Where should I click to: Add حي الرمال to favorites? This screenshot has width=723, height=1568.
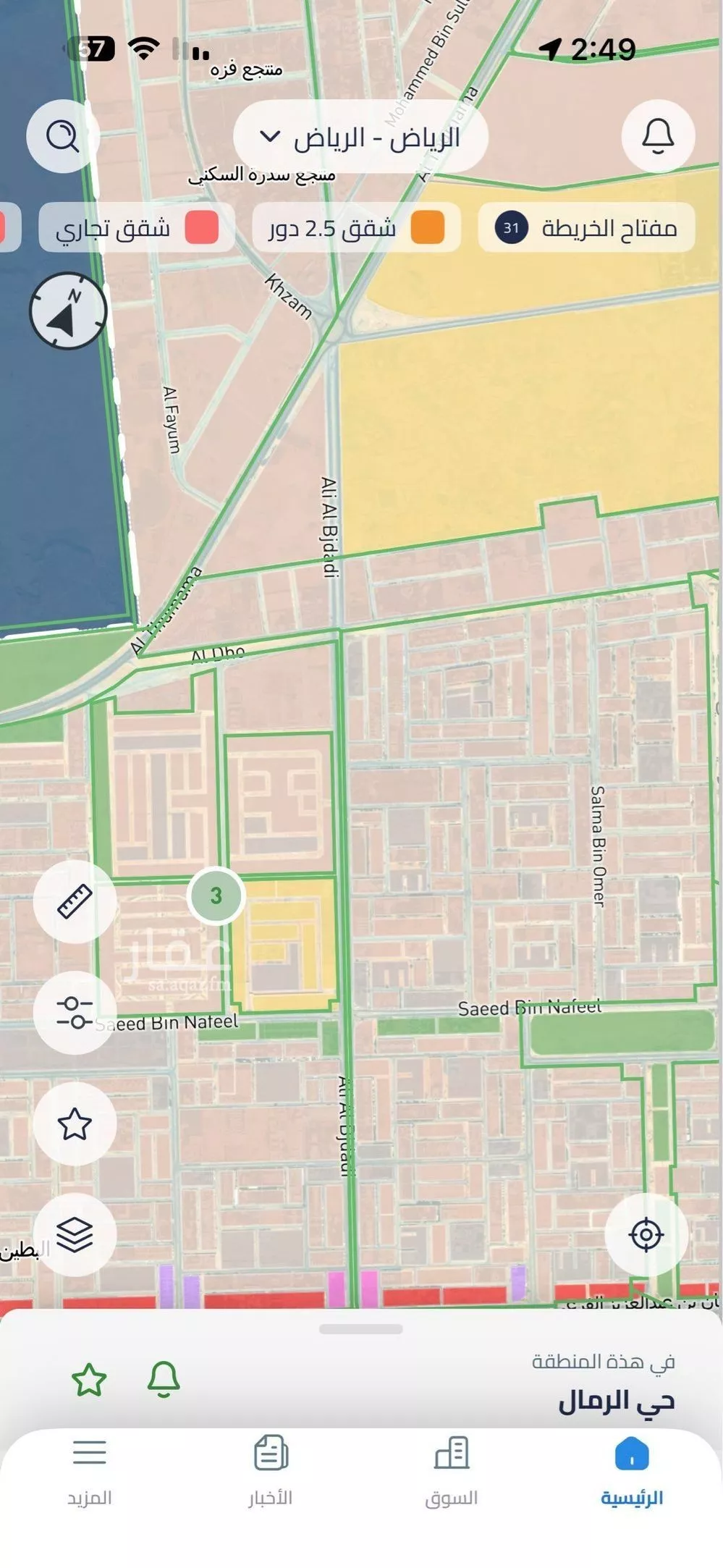tap(89, 1380)
